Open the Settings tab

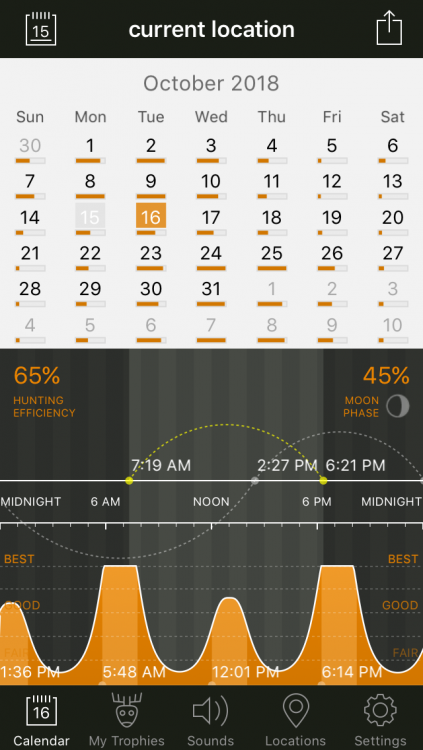click(x=380, y=720)
